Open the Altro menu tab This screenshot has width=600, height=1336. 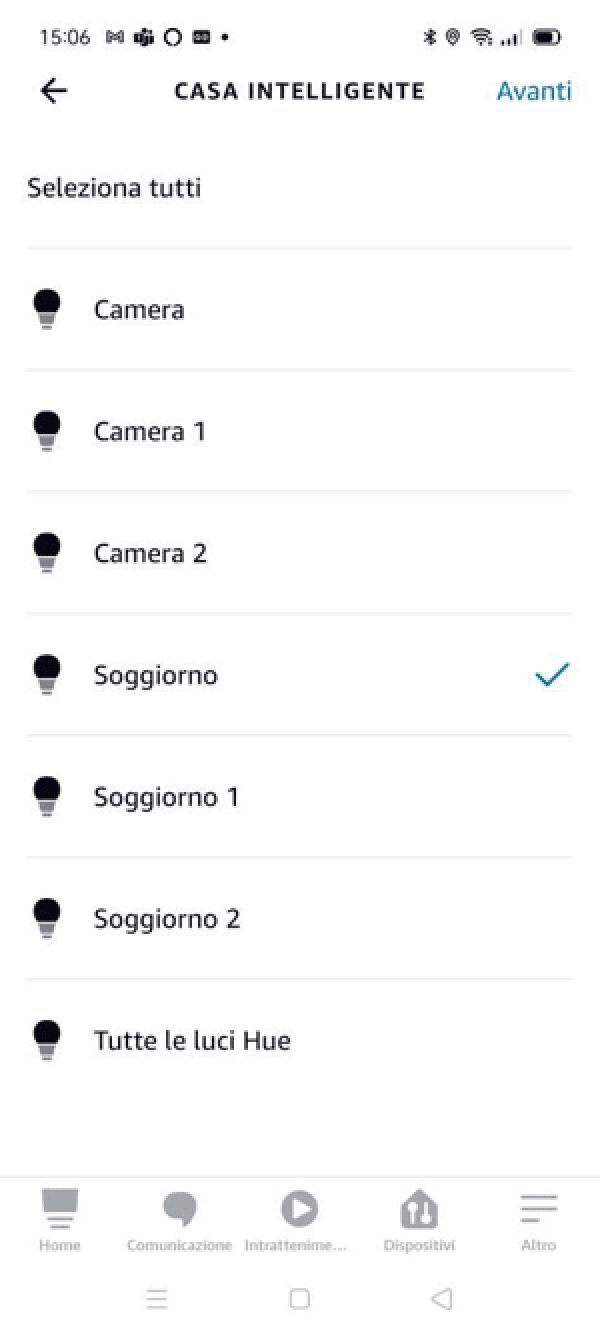point(539,1221)
